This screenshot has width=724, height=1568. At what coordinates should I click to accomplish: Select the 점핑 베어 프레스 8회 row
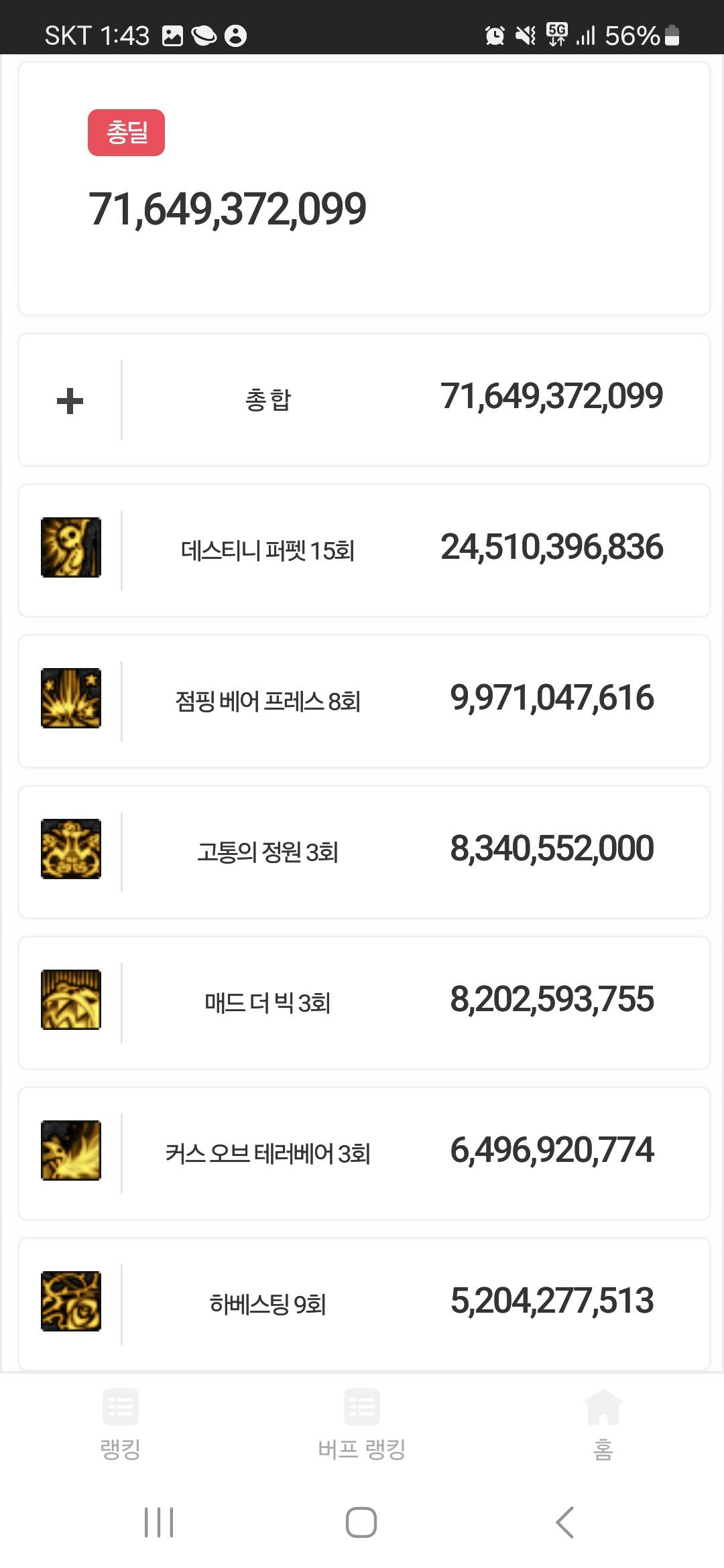[x=363, y=701]
